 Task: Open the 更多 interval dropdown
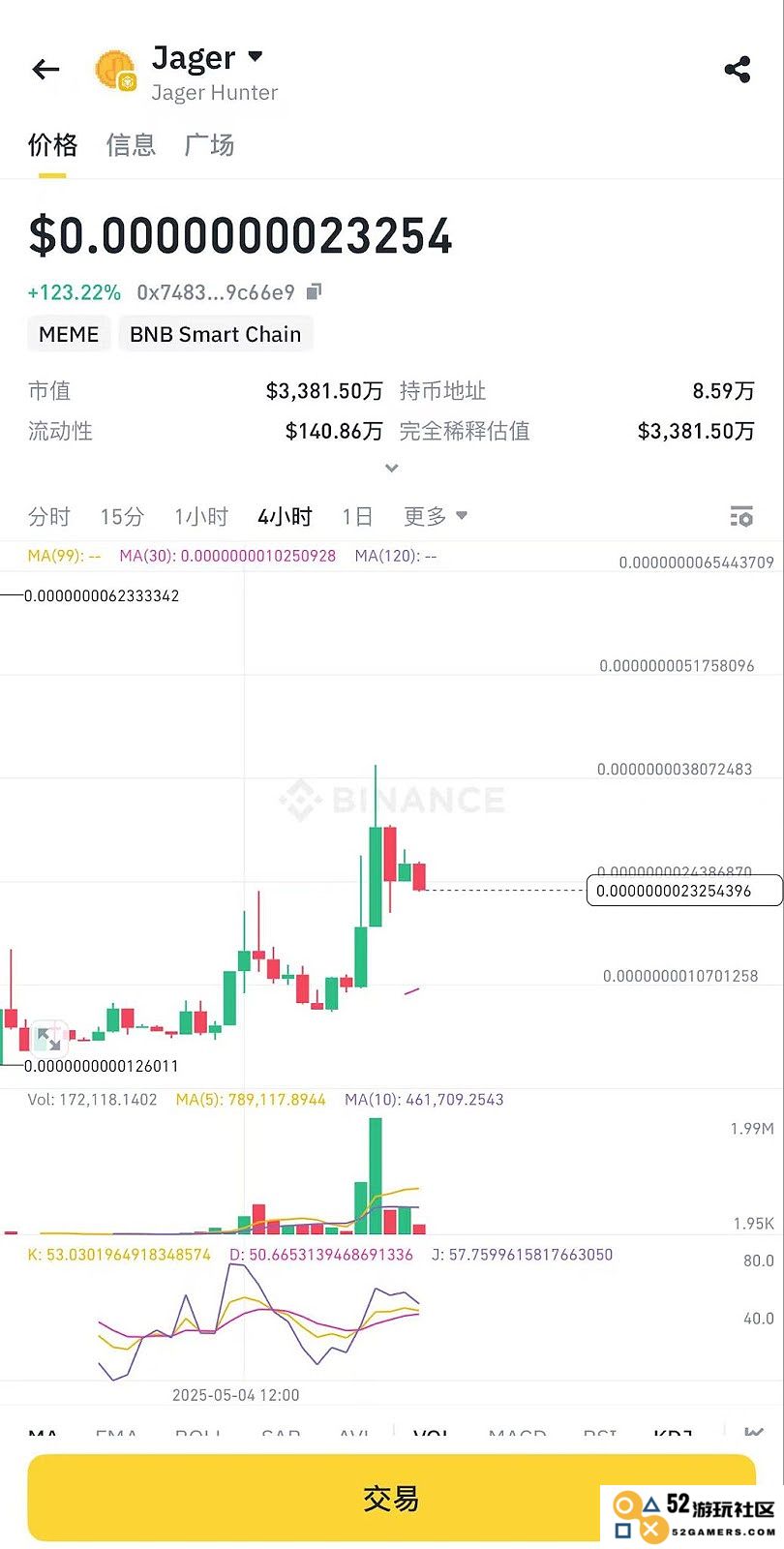click(436, 517)
